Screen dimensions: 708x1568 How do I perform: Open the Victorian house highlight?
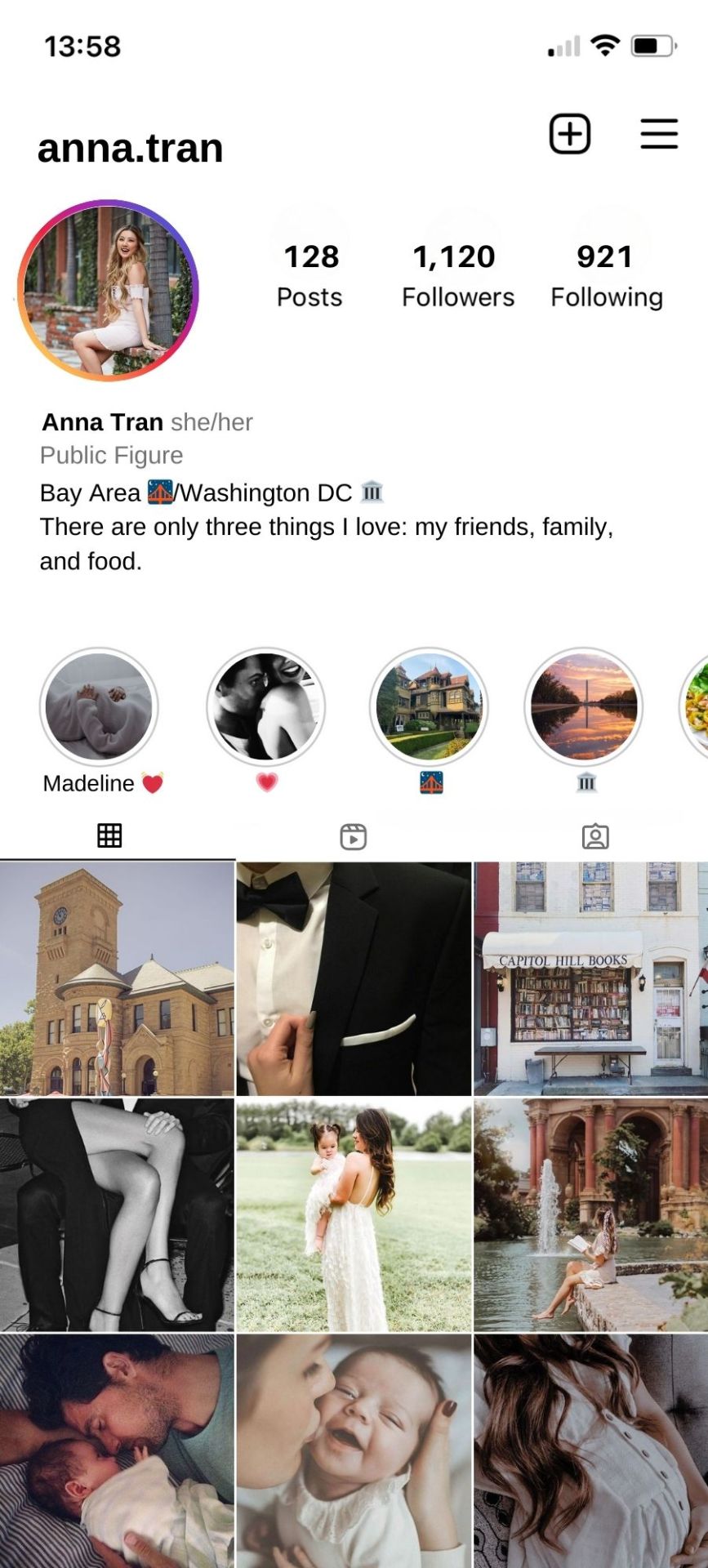pos(429,707)
